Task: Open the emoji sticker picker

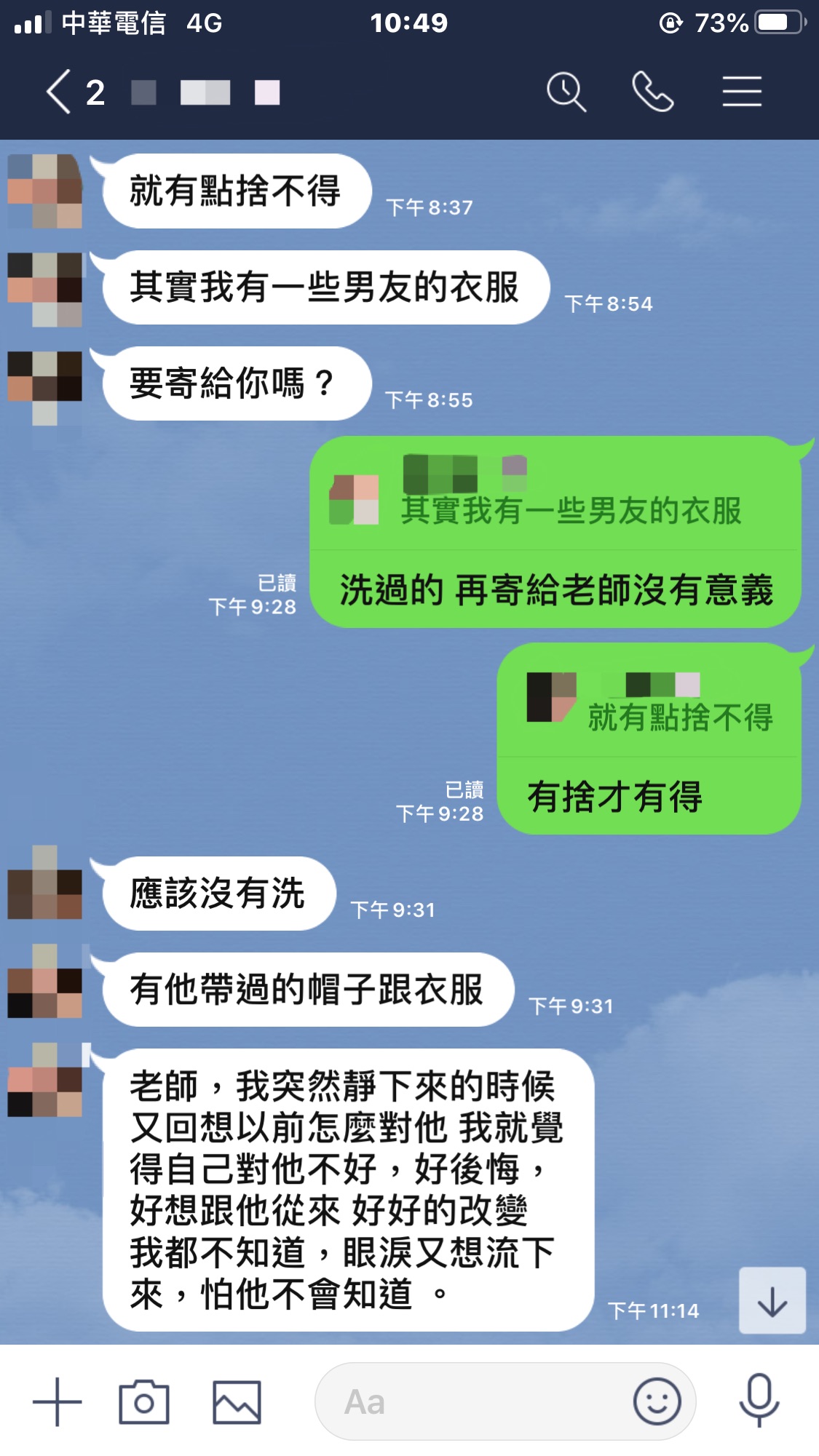Action: click(x=657, y=1401)
